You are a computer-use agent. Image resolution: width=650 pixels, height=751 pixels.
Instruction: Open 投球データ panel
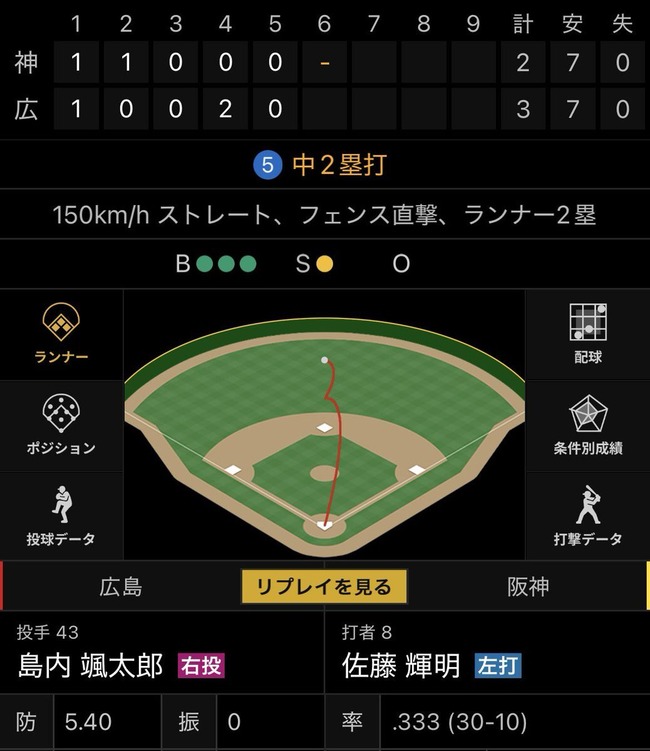pos(61,515)
